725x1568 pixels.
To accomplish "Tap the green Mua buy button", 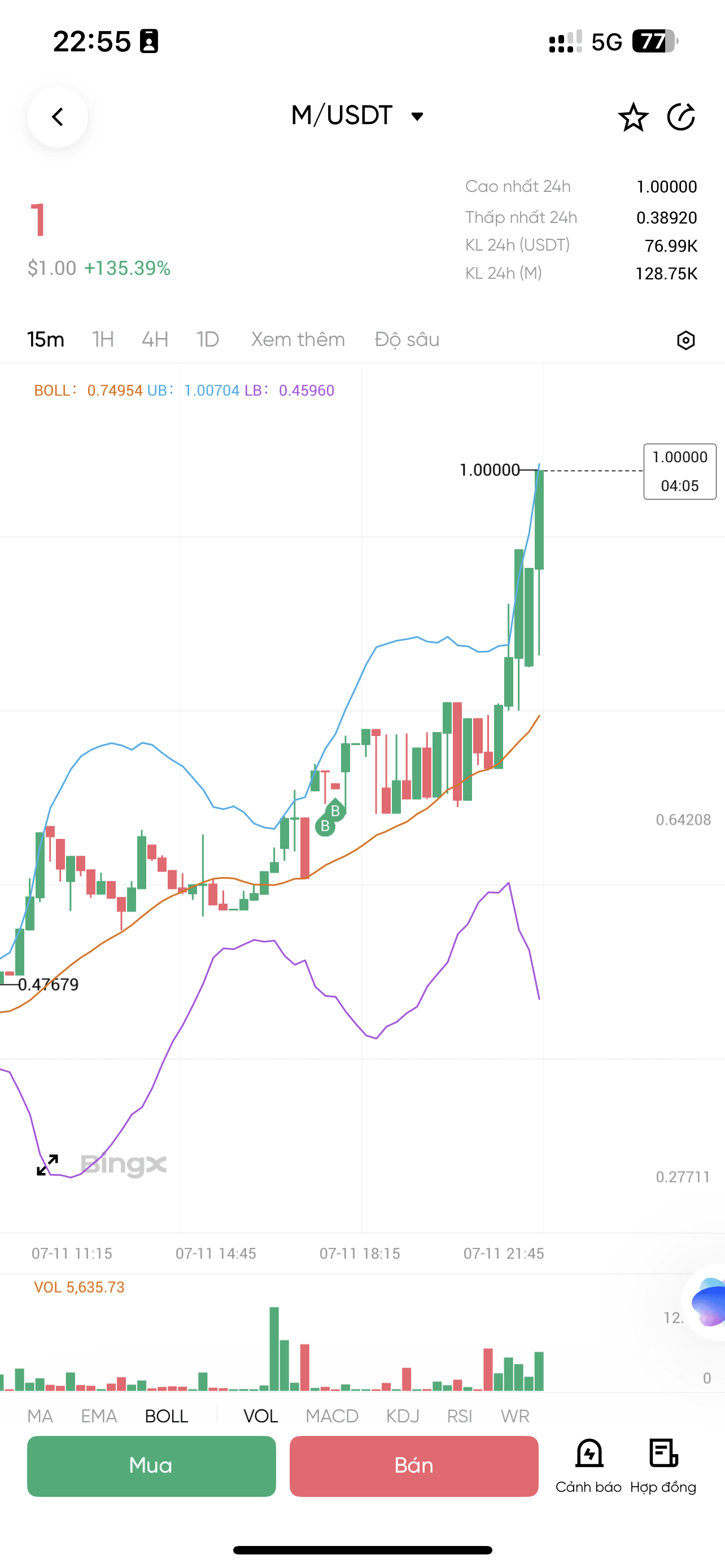I will [151, 1466].
